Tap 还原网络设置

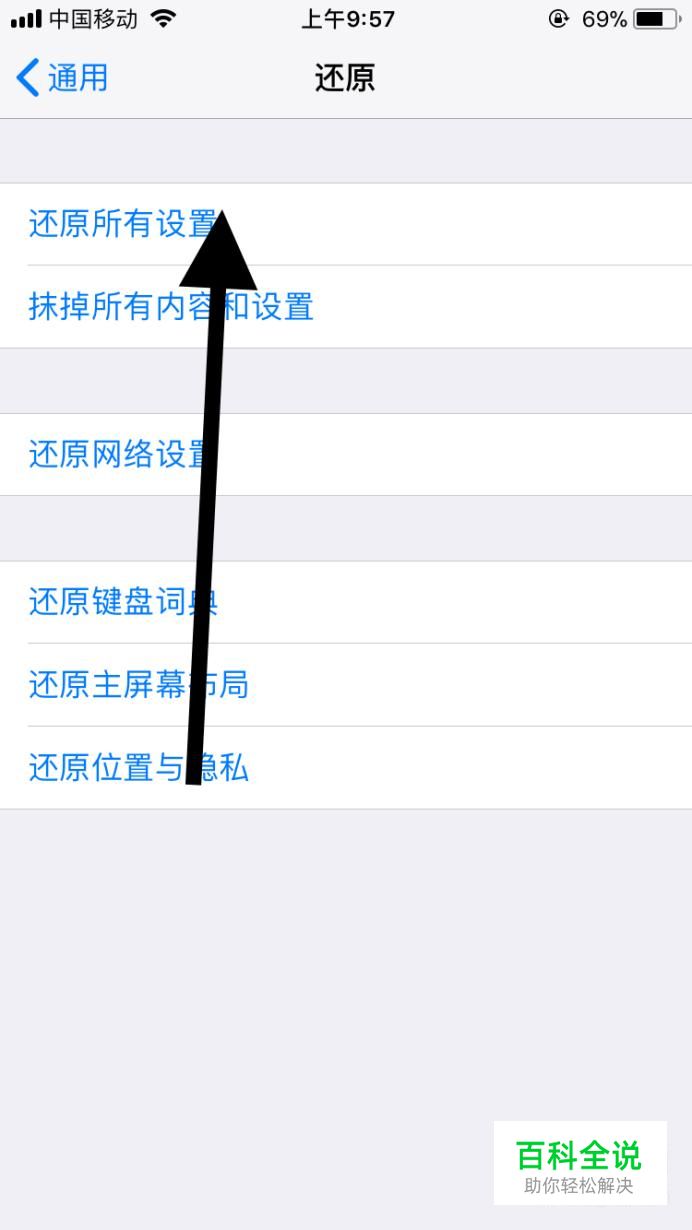coord(346,454)
